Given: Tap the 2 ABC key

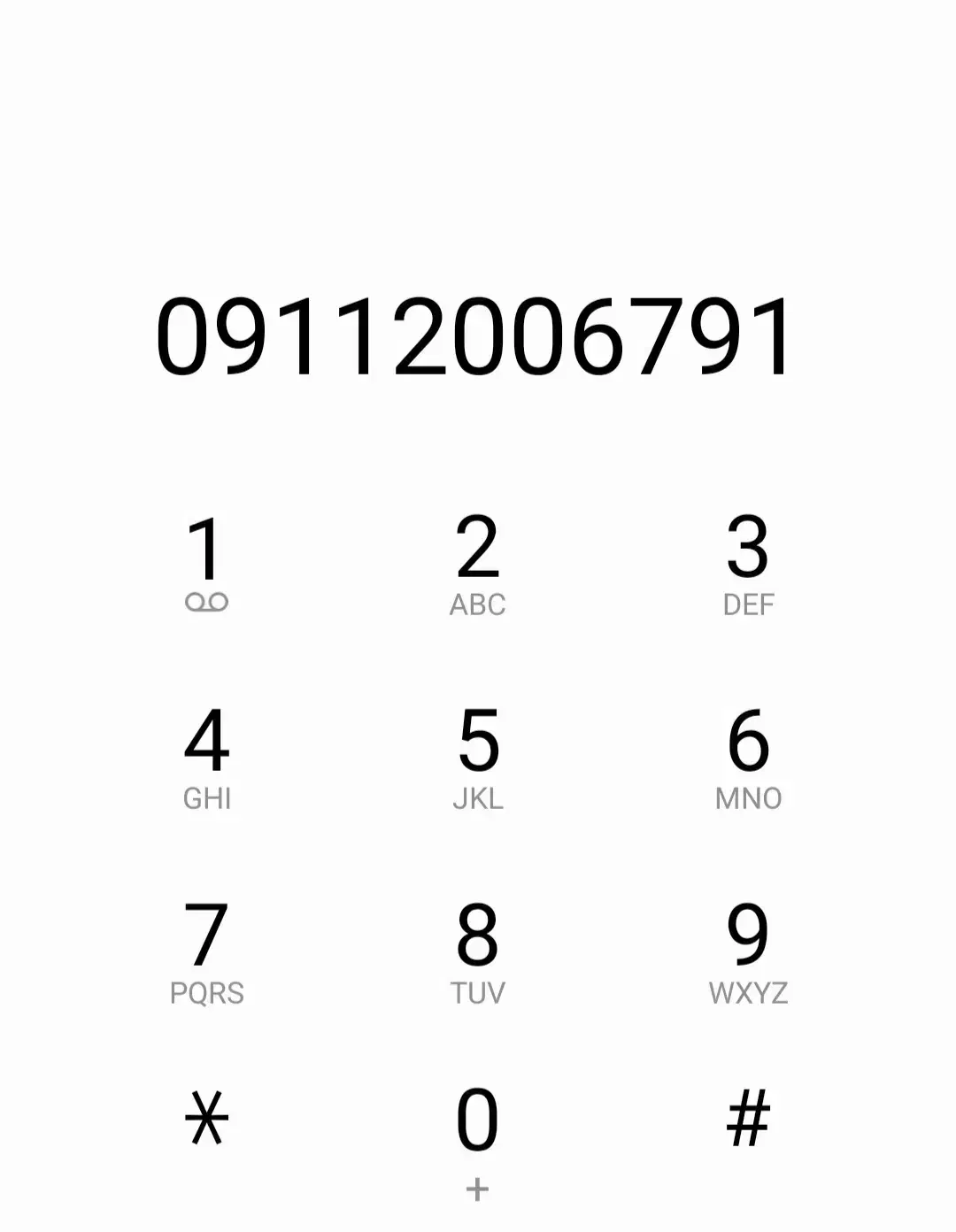Looking at the screenshot, I should point(477,561).
